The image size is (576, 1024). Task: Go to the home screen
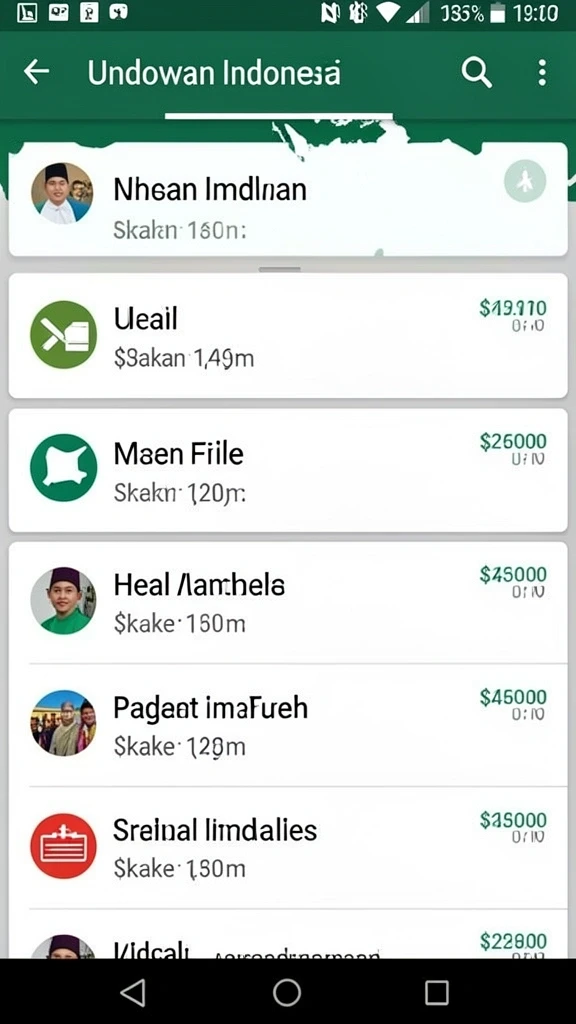click(287, 993)
